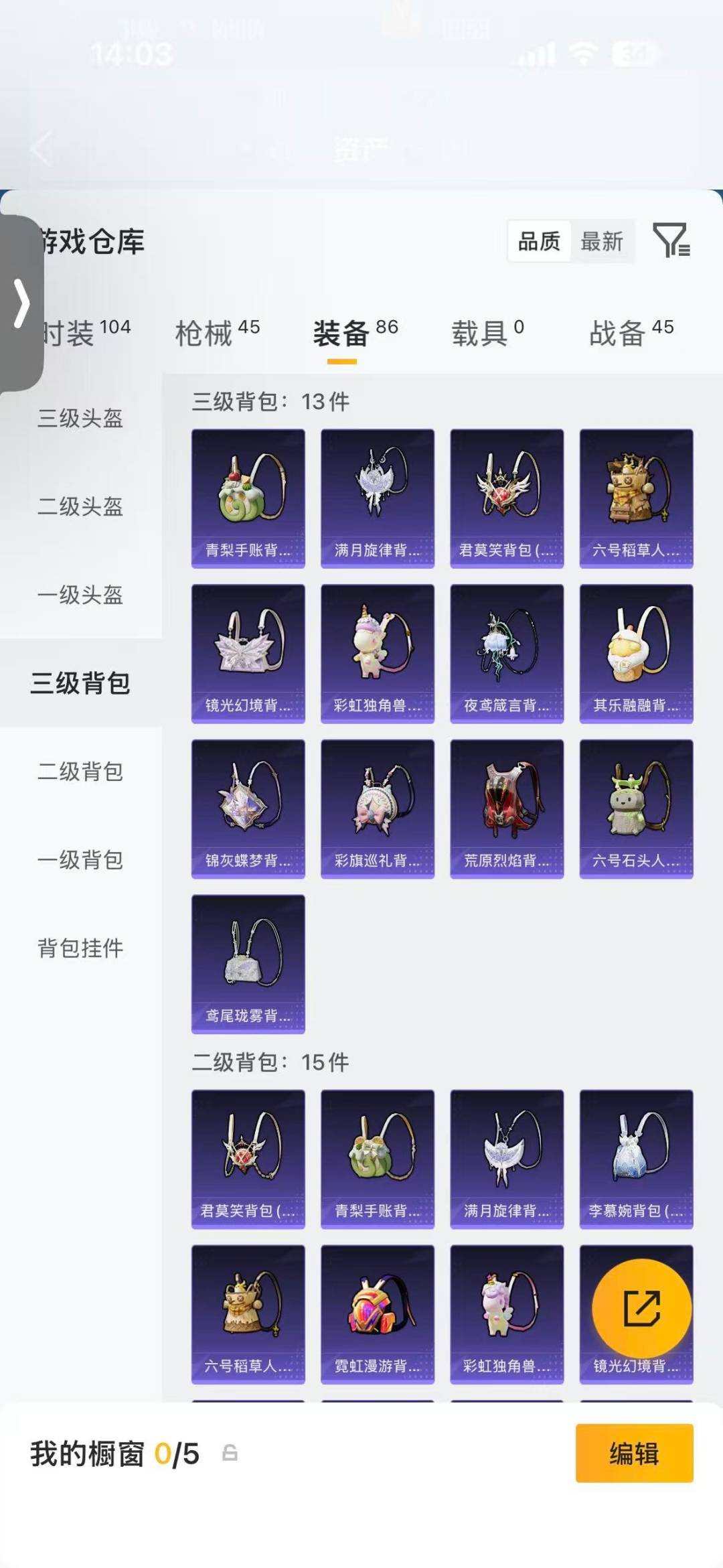This screenshot has height=1568, width=723.
Task: Select 背包挂件 in the side menu
Action: tap(80, 948)
